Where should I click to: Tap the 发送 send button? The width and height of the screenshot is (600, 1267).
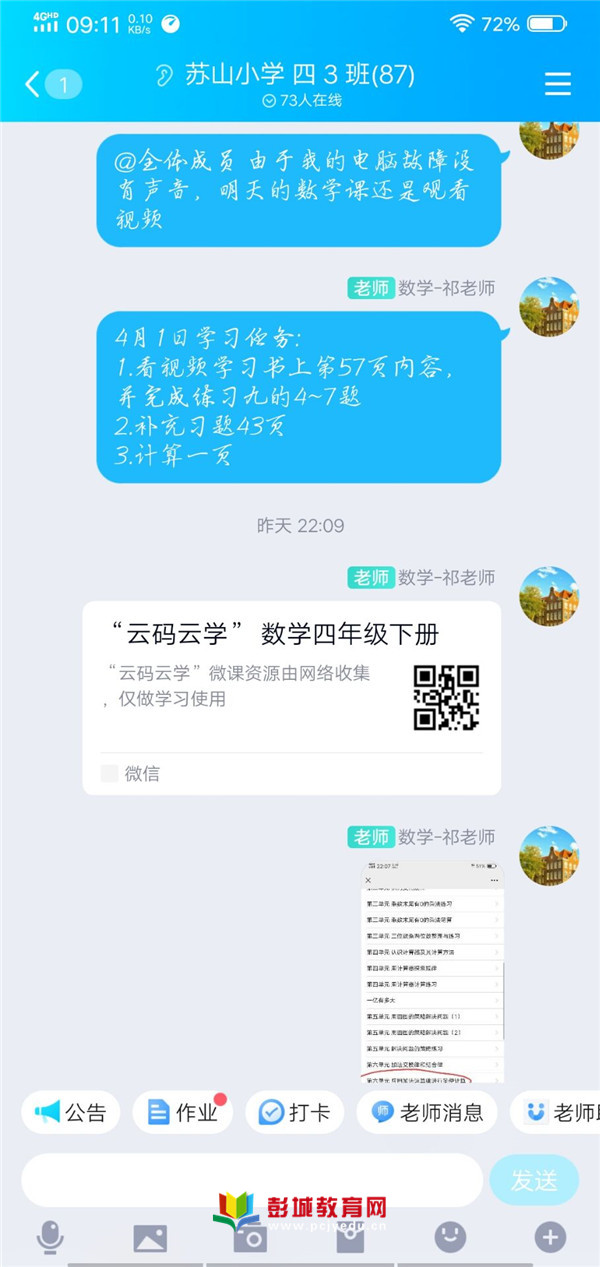(x=534, y=1180)
